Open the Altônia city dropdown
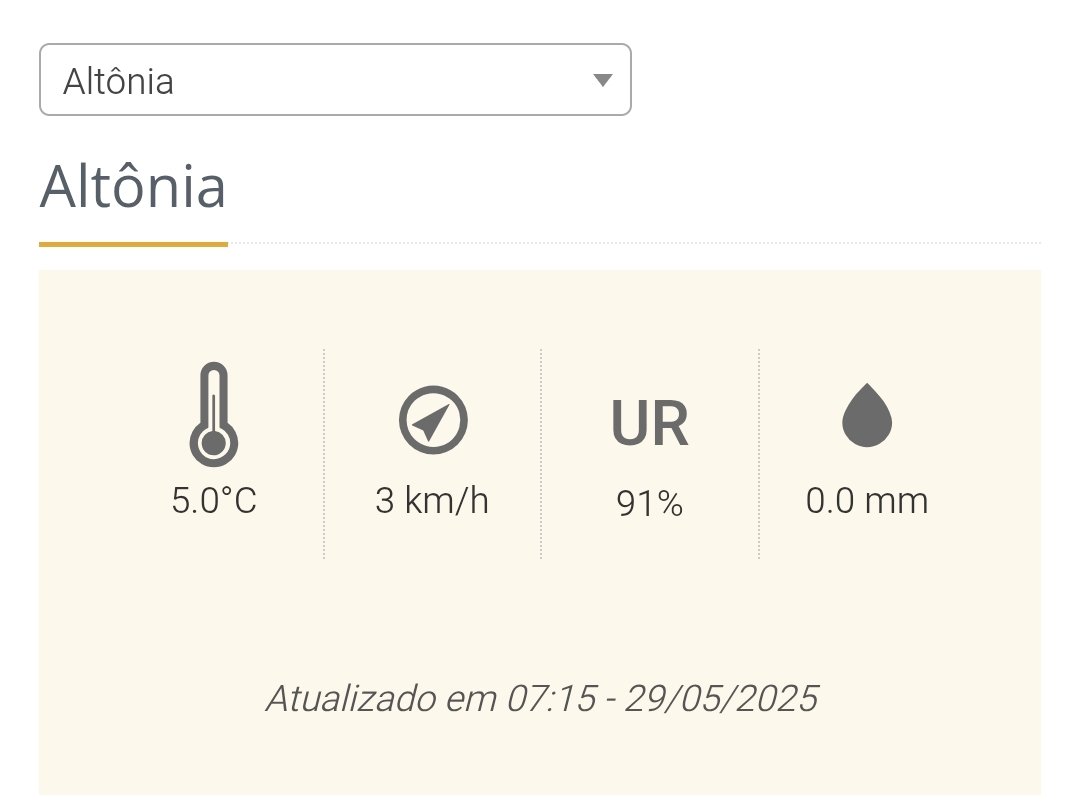Screen dimensions: 1080x801 pos(335,80)
